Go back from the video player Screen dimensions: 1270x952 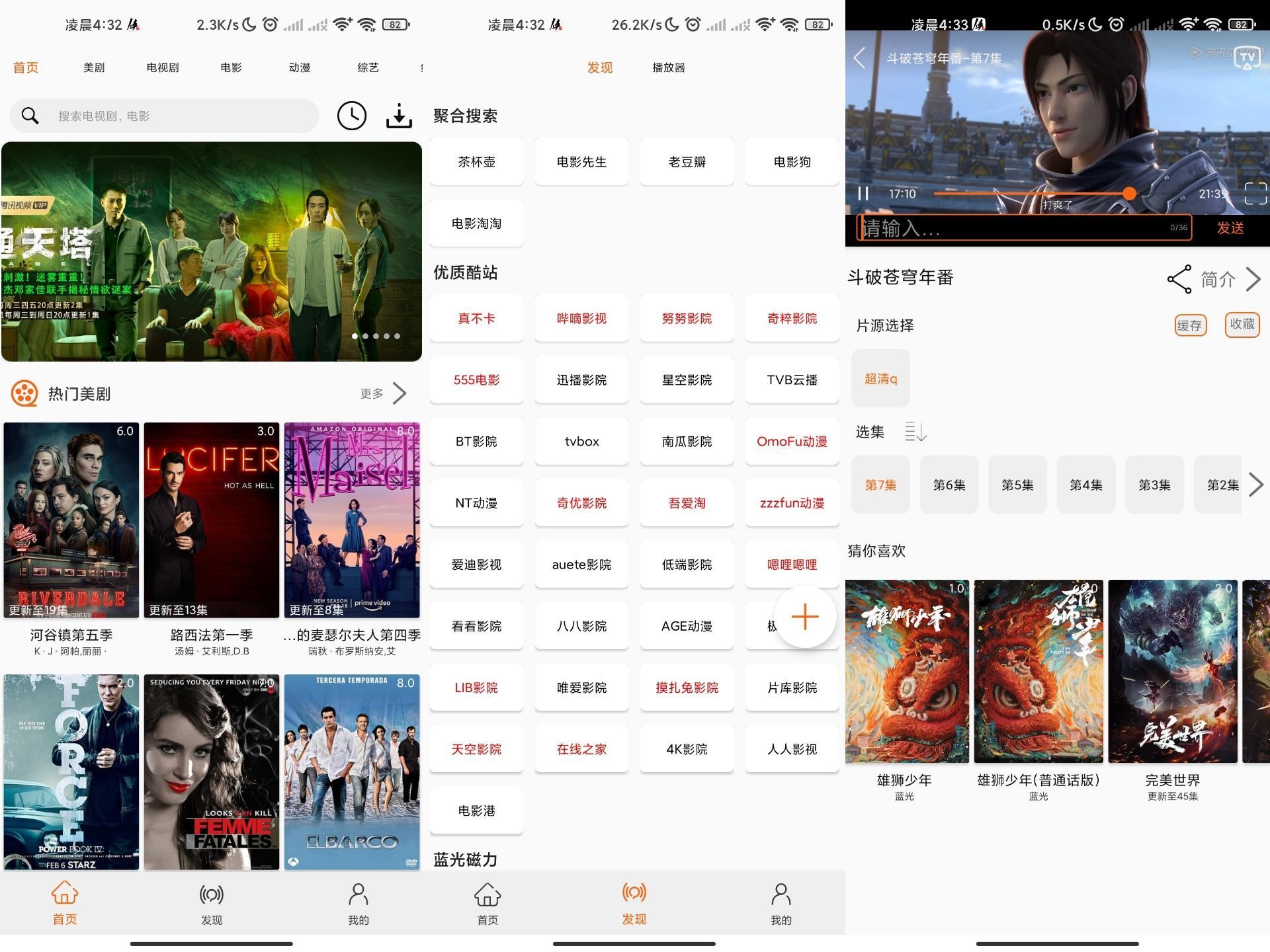pyautogui.click(x=859, y=58)
